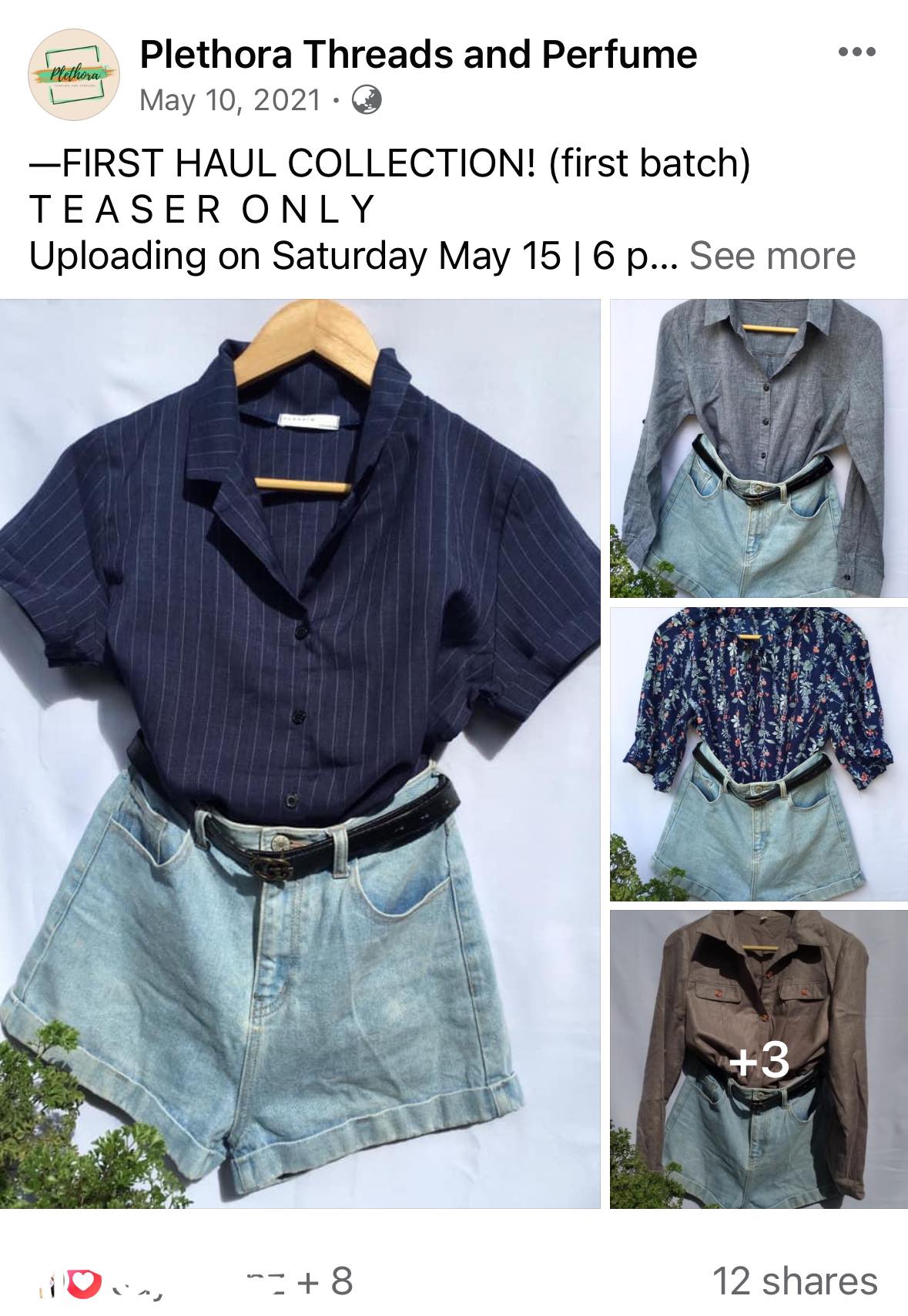Open the 12 shares list
Viewport: 908px width, 1316px height.
coord(794,1281)
